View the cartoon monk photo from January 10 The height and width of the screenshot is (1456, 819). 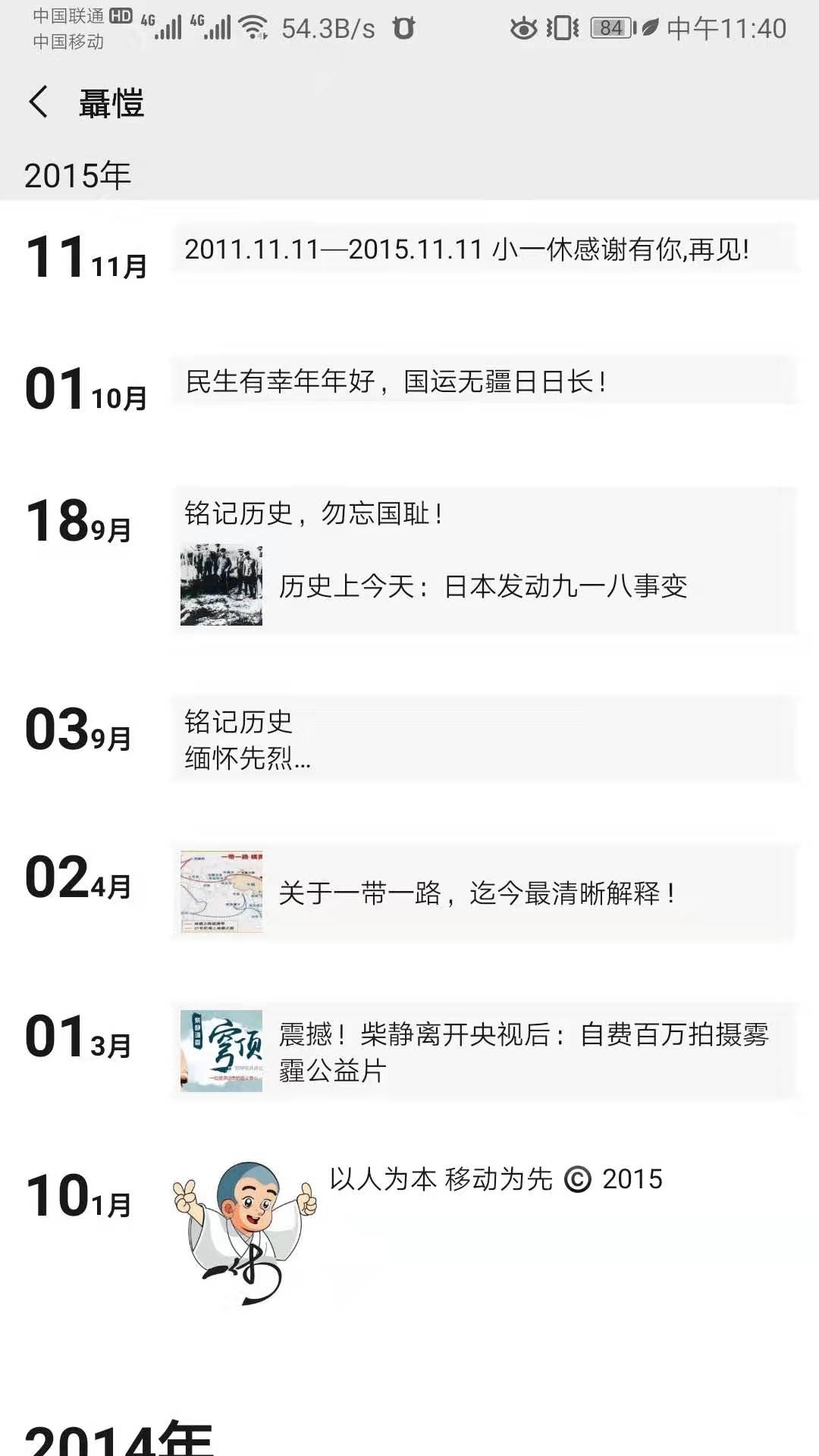point(244,1232)
